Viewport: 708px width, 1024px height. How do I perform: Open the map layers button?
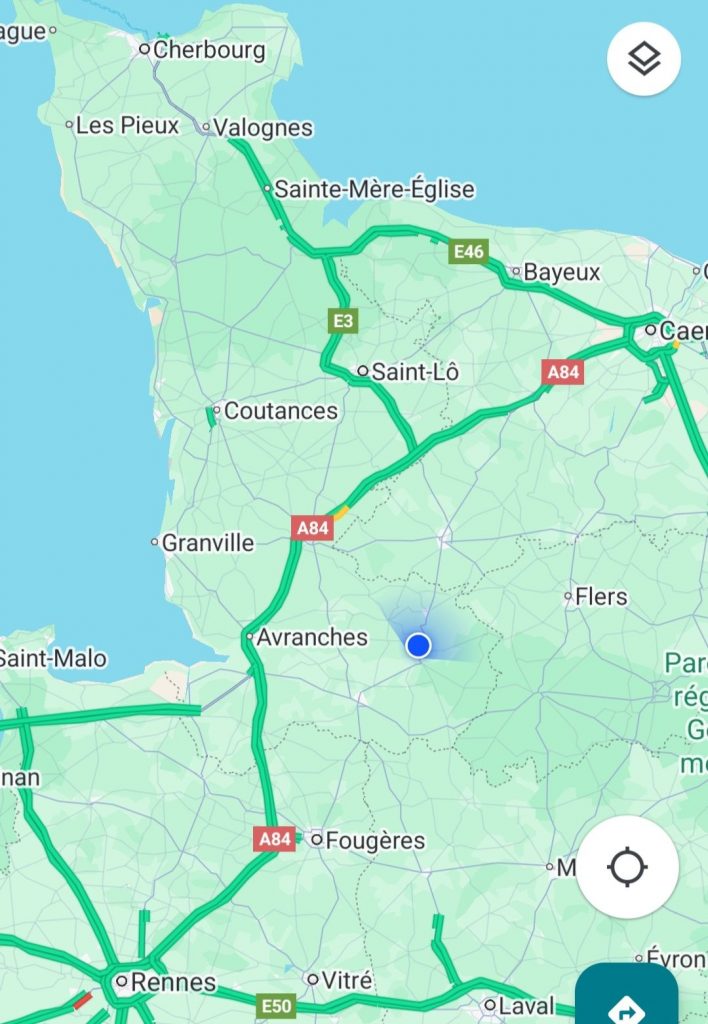point(644,59)
